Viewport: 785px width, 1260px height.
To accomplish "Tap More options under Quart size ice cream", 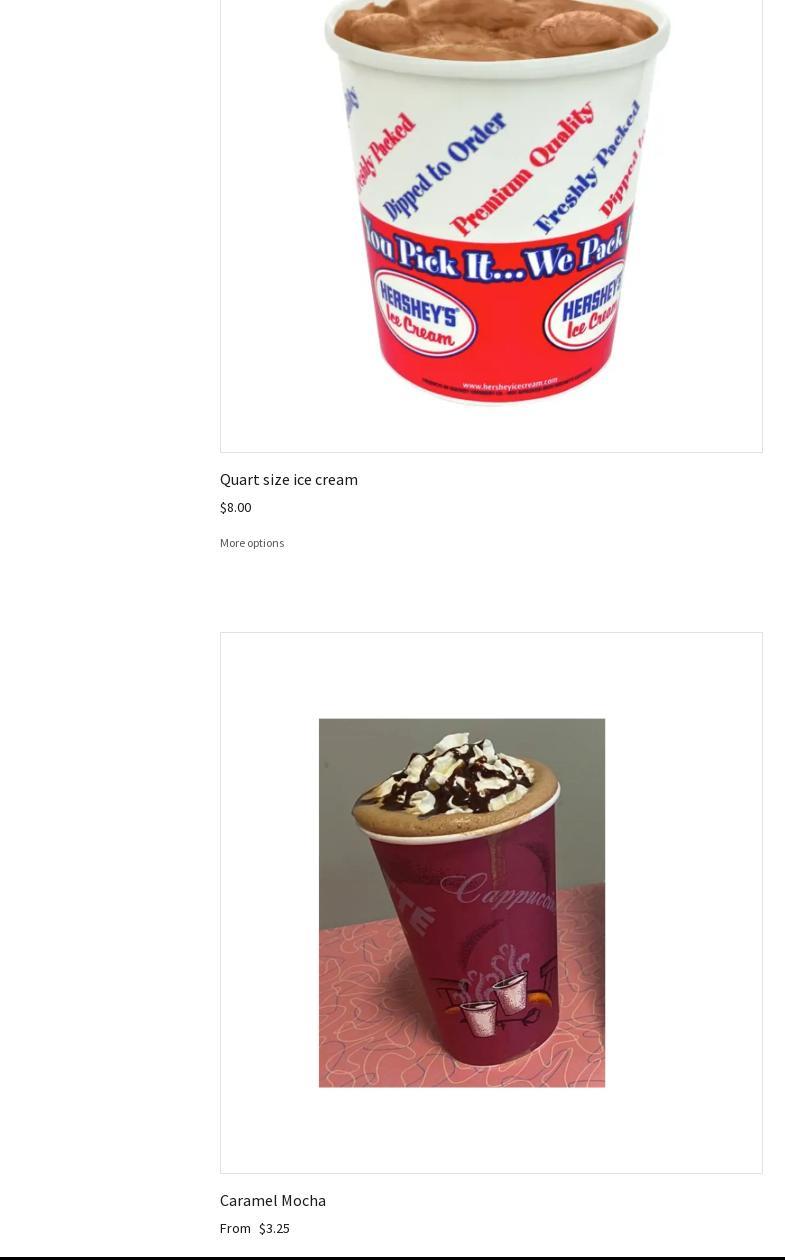I will coord(252,543).
